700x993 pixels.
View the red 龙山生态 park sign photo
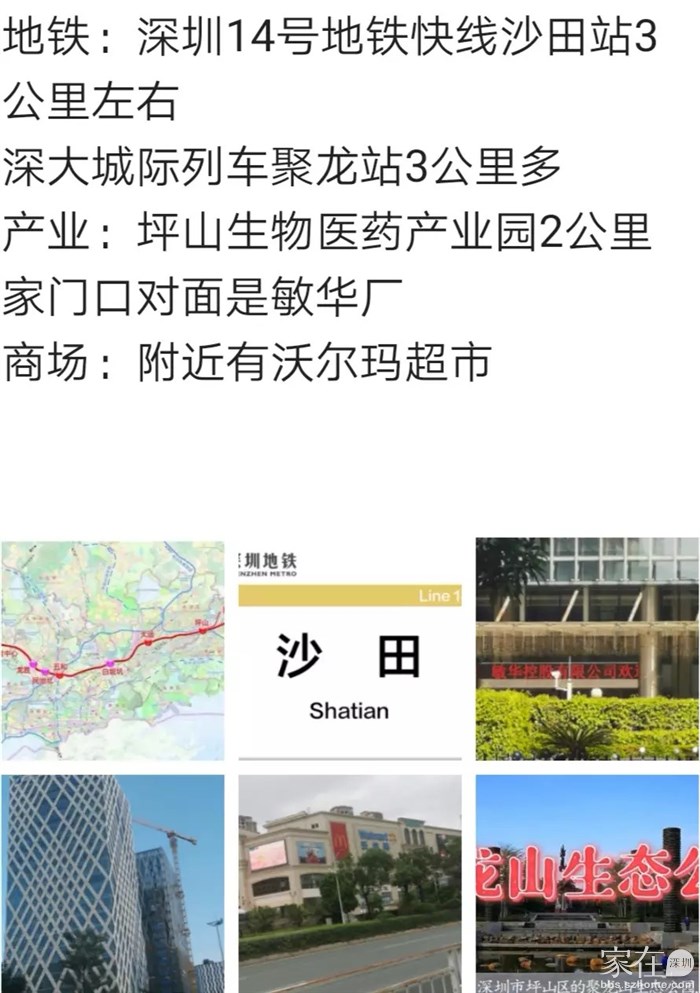(587, 883)
